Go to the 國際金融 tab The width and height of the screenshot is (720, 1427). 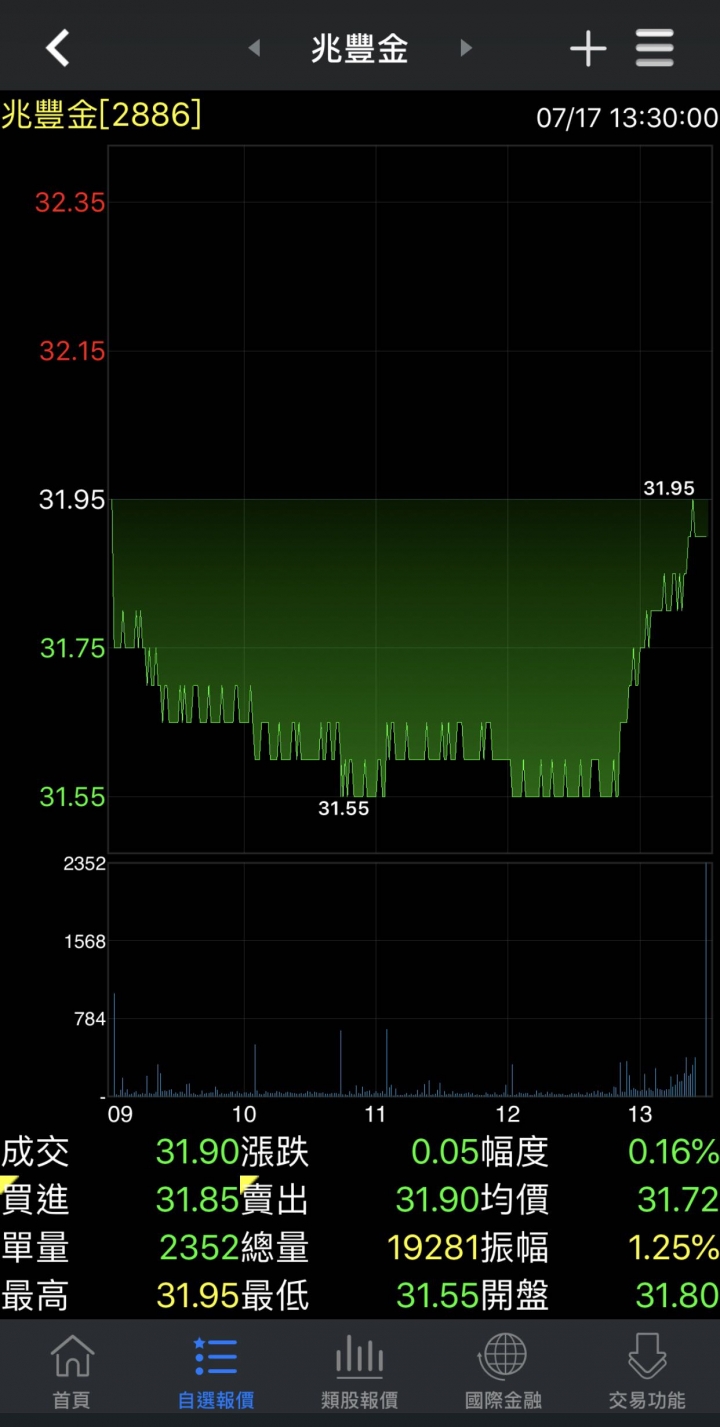pos(504,1372)
